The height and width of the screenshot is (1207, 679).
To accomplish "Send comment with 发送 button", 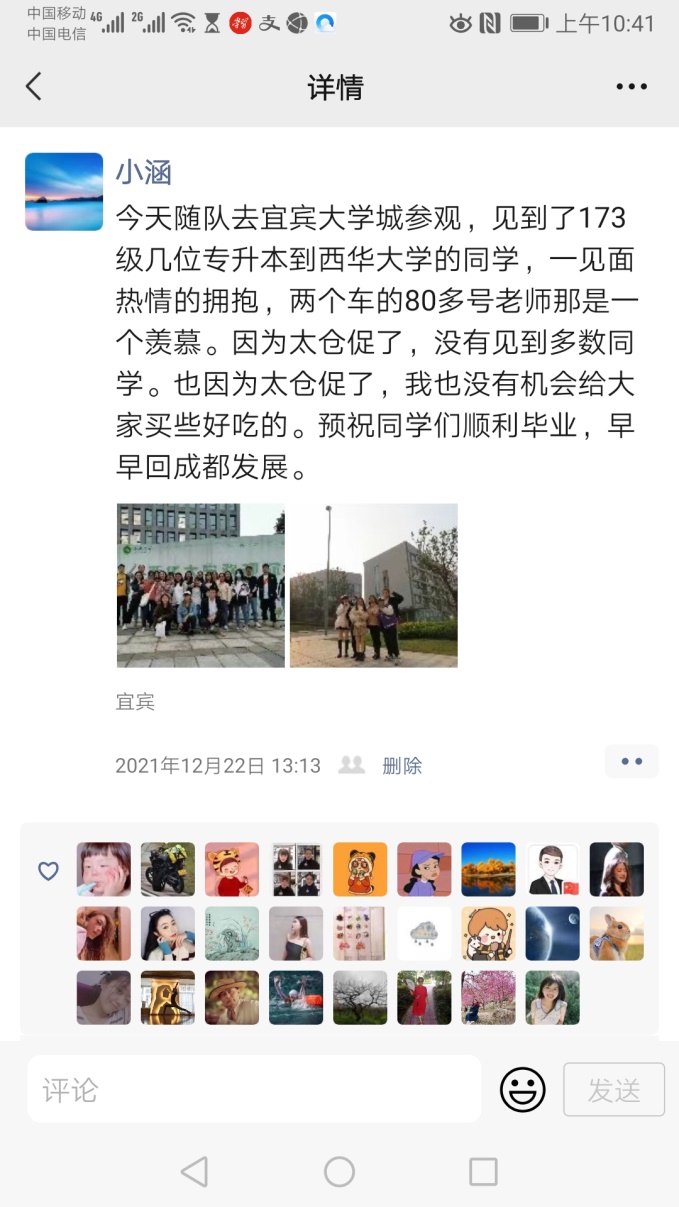I will [614, 1090].
